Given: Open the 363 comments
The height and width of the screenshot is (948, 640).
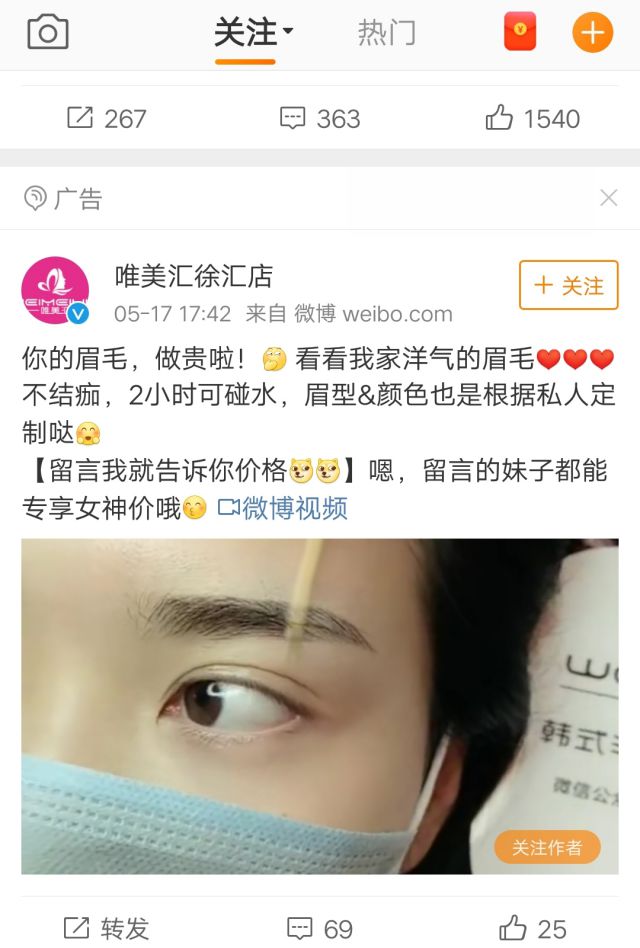Looking at the screenshot, I should pyautogui.click(x=320, y=118).
